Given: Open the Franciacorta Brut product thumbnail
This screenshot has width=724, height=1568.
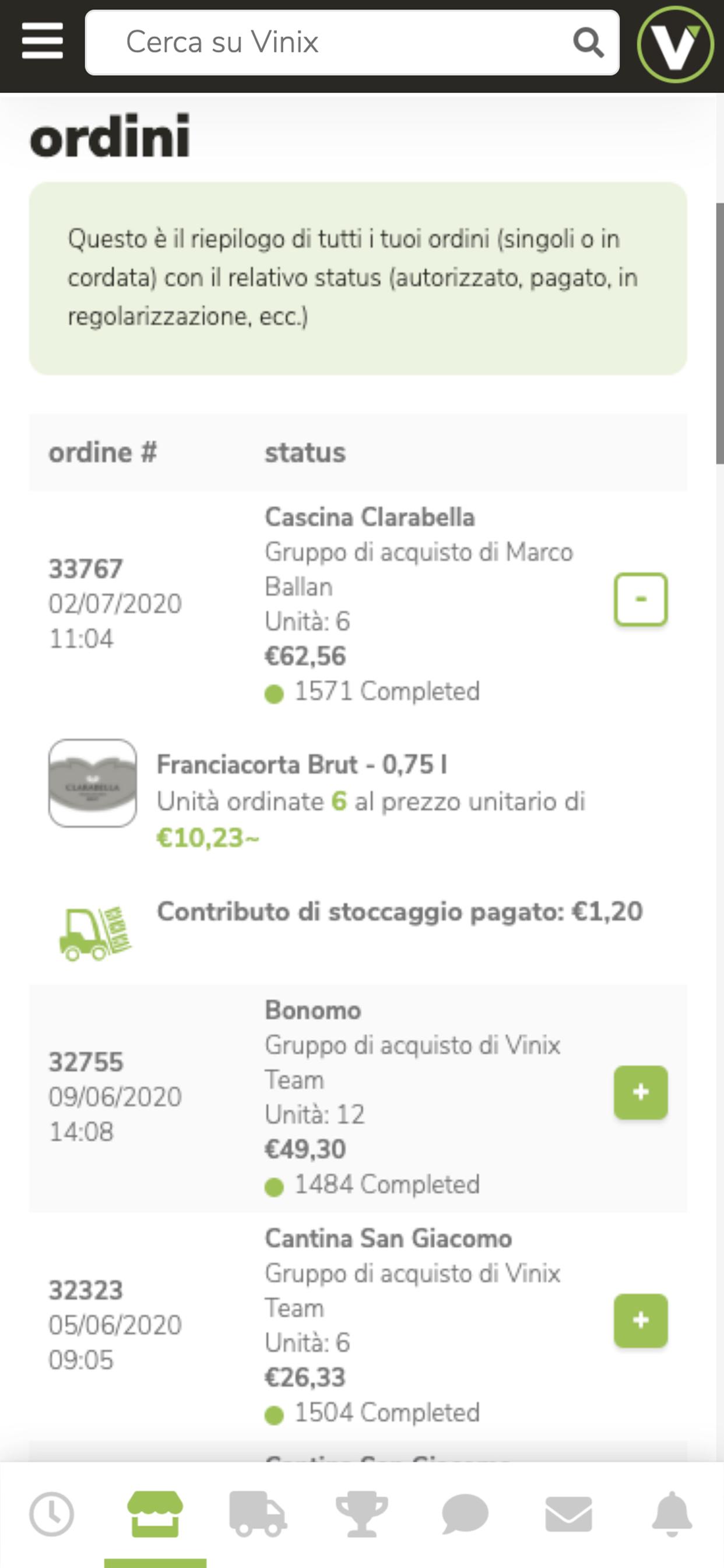Looking at the screenshot, I should [x=93, y=783].
